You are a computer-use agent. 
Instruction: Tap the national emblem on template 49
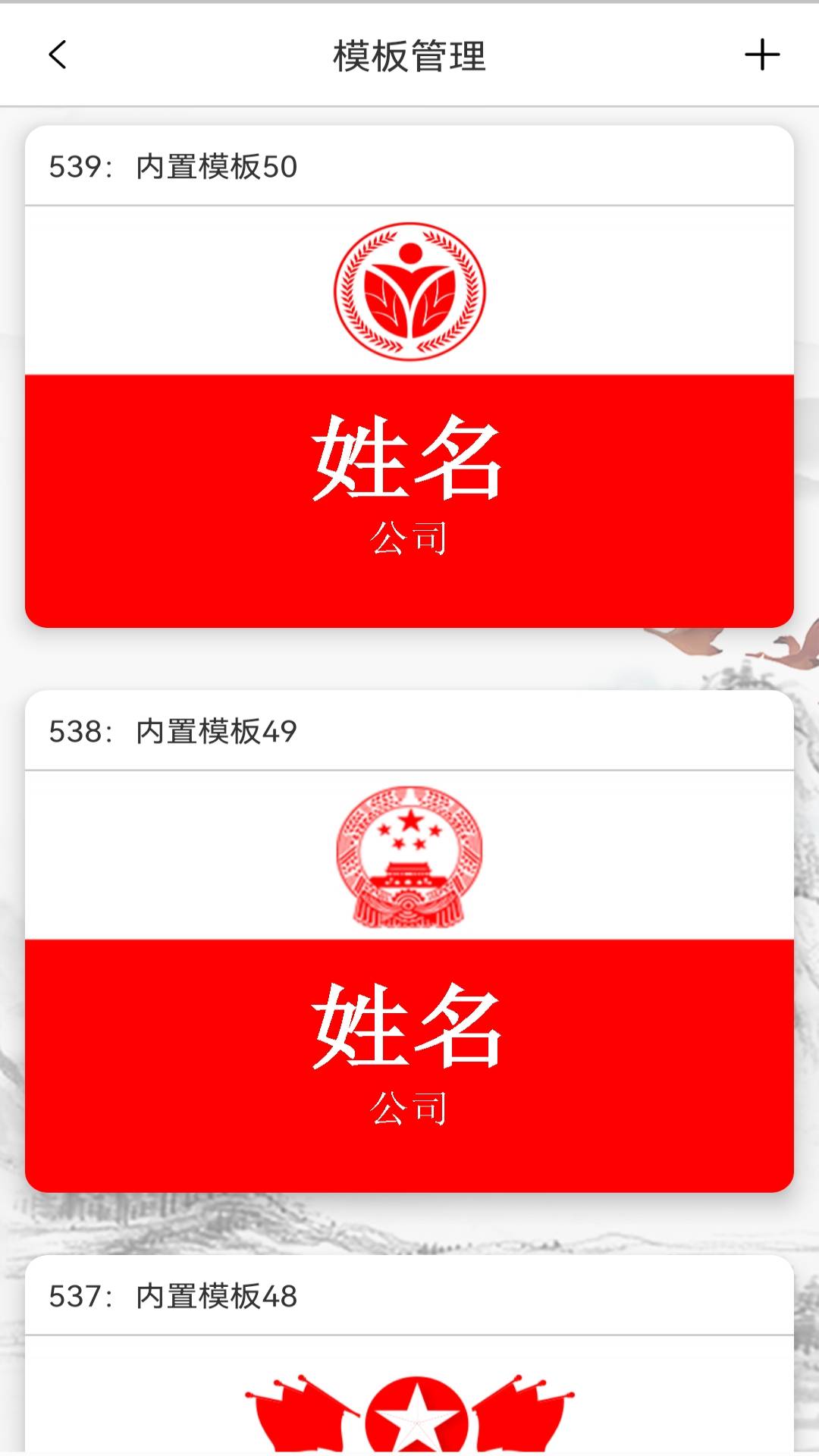click(x=409, y=857)
